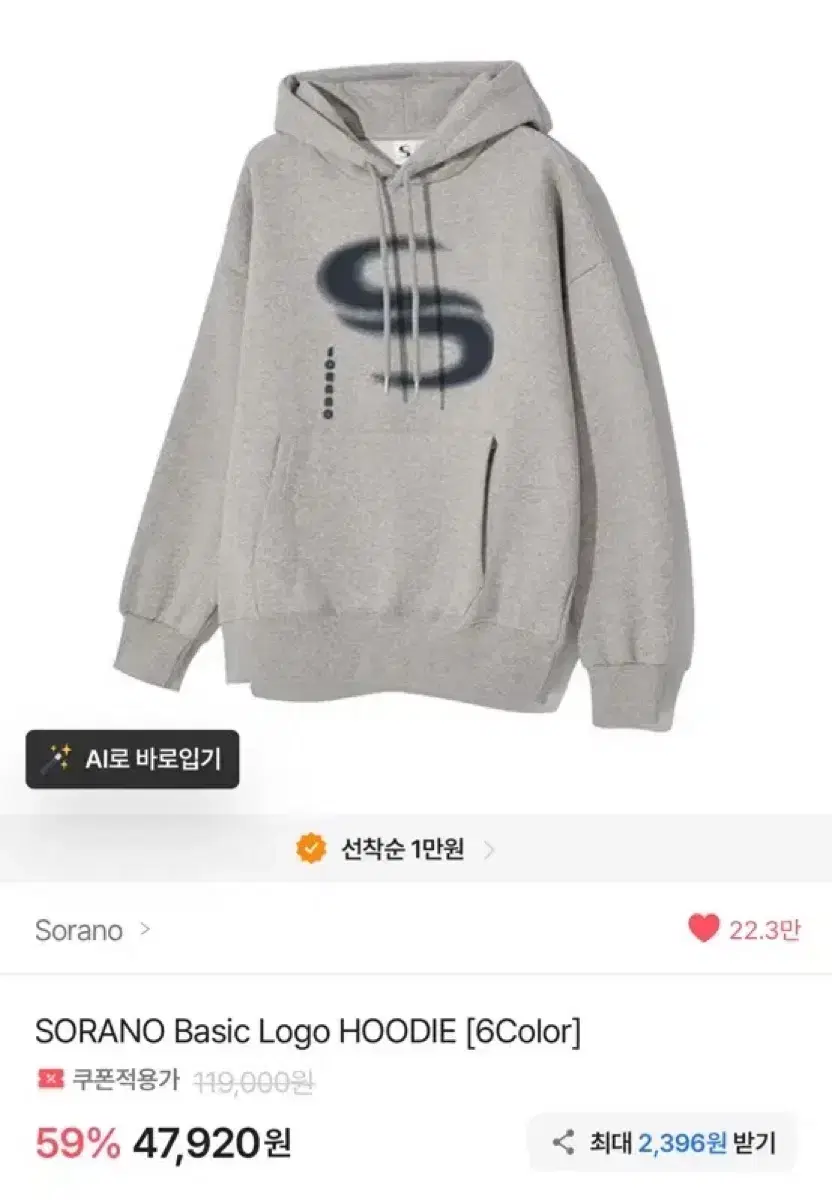The image size is (832, 1200).
Task: Select the AI로 바로입기 virtual try-on button
Action: click(x=130, y=758)
